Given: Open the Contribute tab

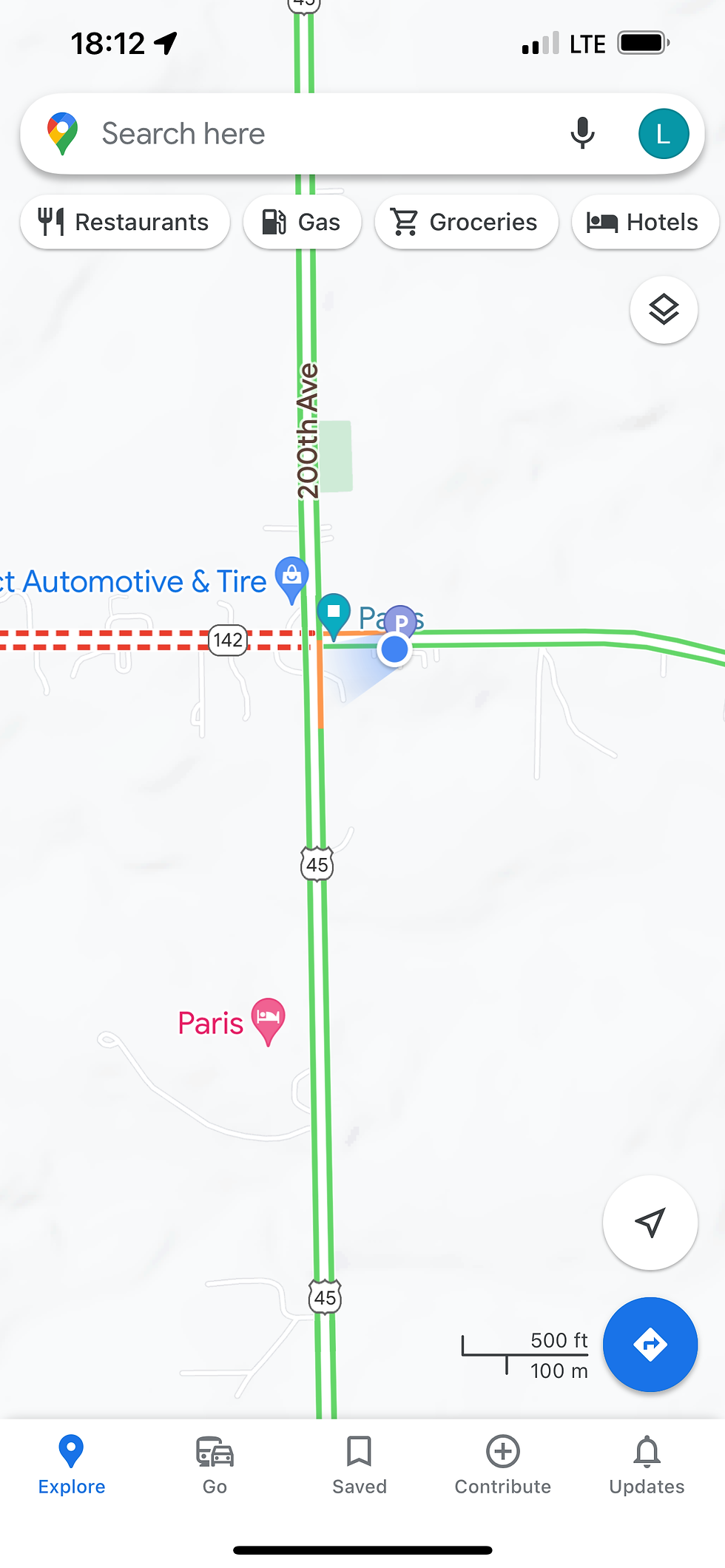Looking at the screenshot, I should click(x=502, y=1464).
